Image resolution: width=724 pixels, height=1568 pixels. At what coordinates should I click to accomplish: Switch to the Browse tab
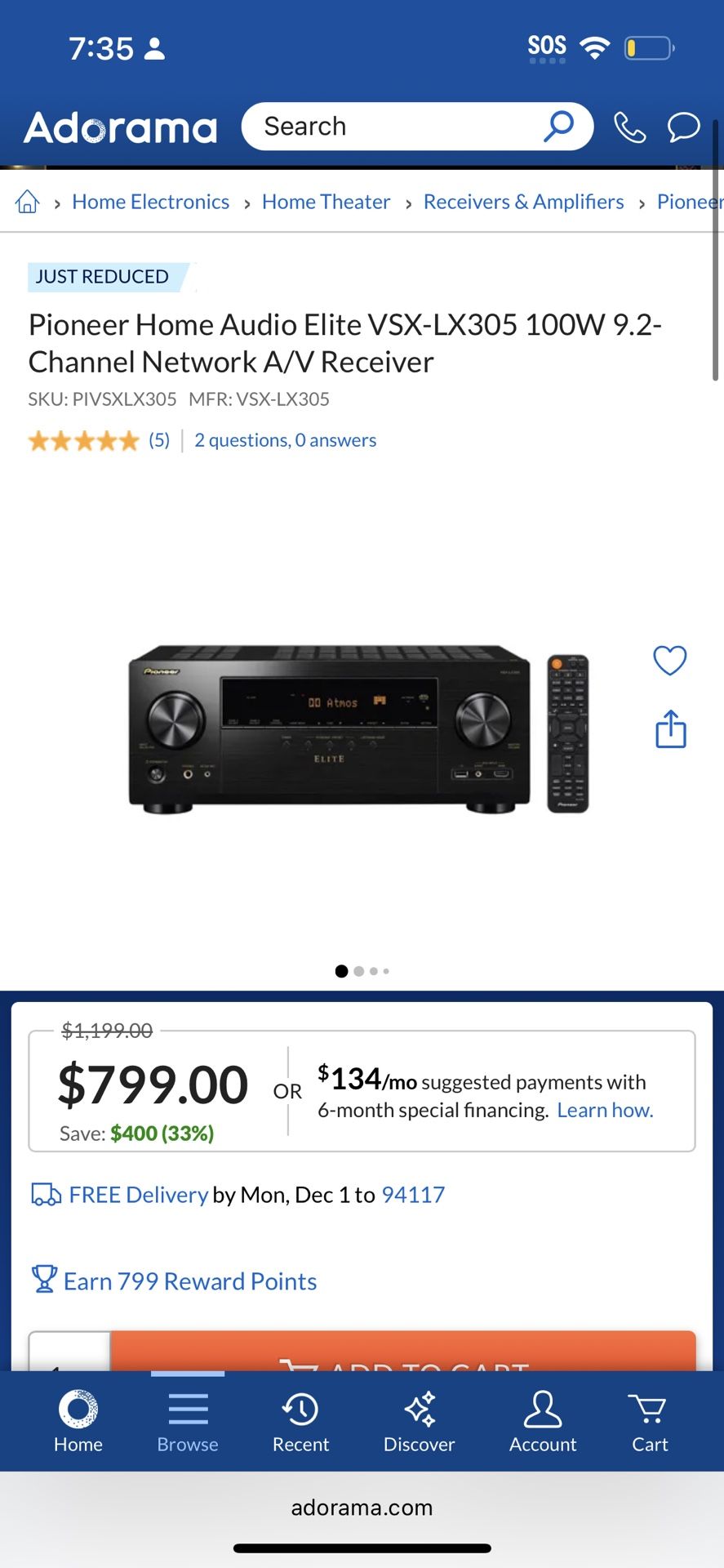tap(186, 1419)
